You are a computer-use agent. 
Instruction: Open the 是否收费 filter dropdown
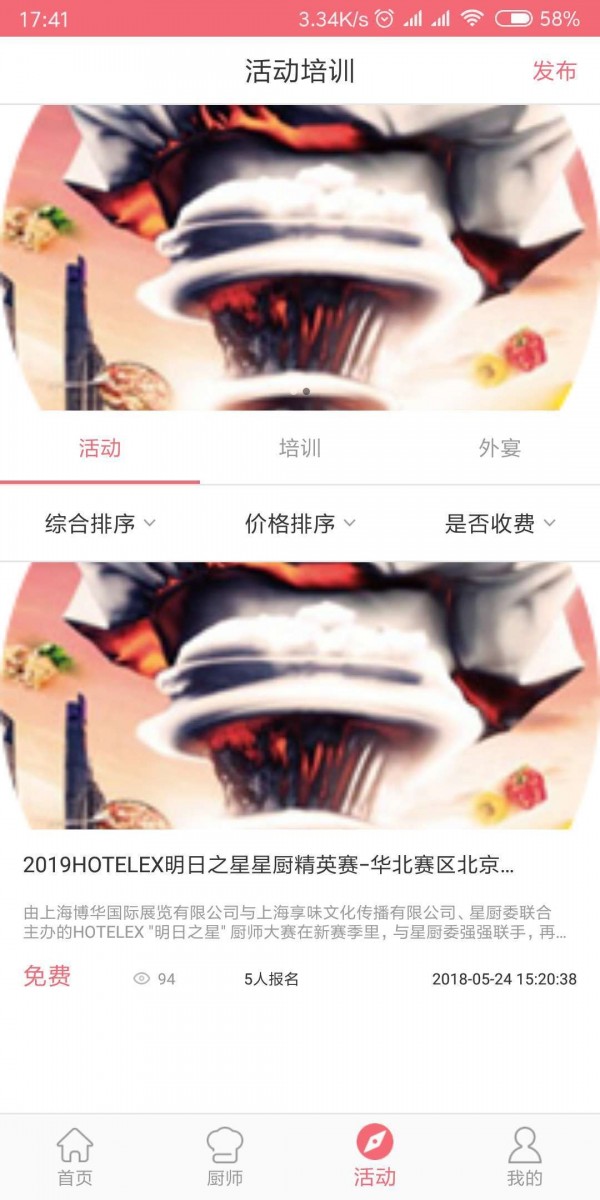point(499,523)
